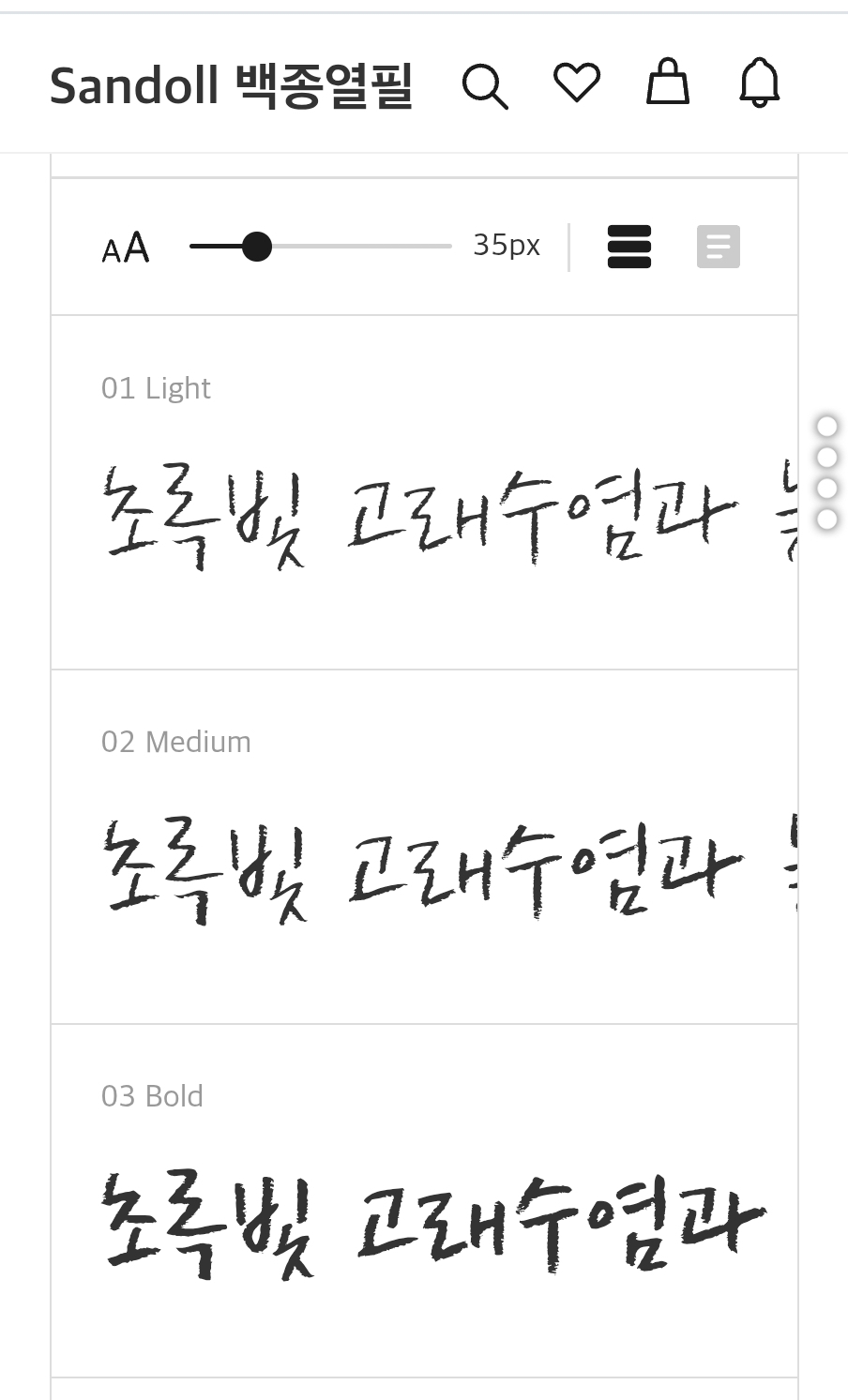The height and width of the screenshot is (1400, 848).
Task: Switch to the paragraph view mode
Action: click(x=718, y=247)
